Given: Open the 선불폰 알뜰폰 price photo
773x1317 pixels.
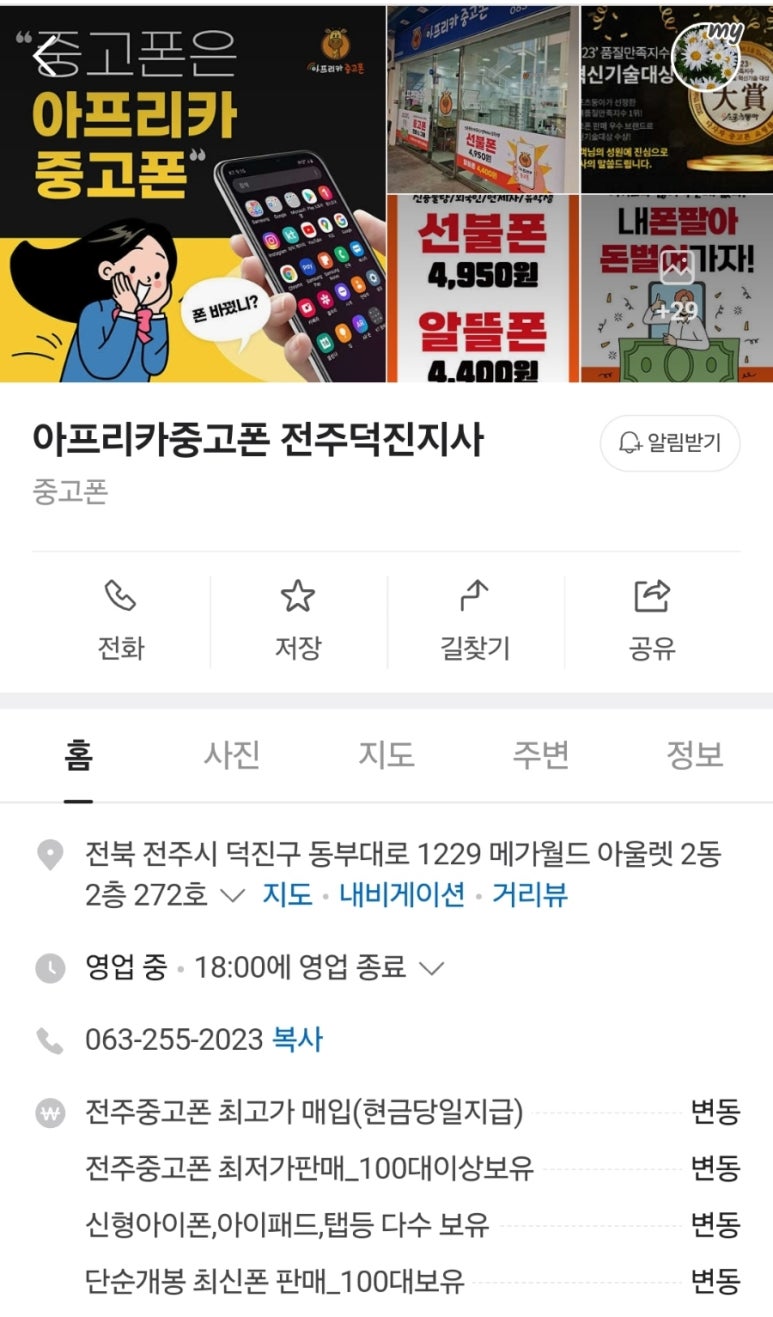Looking at the screenshot, I should point(482,289).
